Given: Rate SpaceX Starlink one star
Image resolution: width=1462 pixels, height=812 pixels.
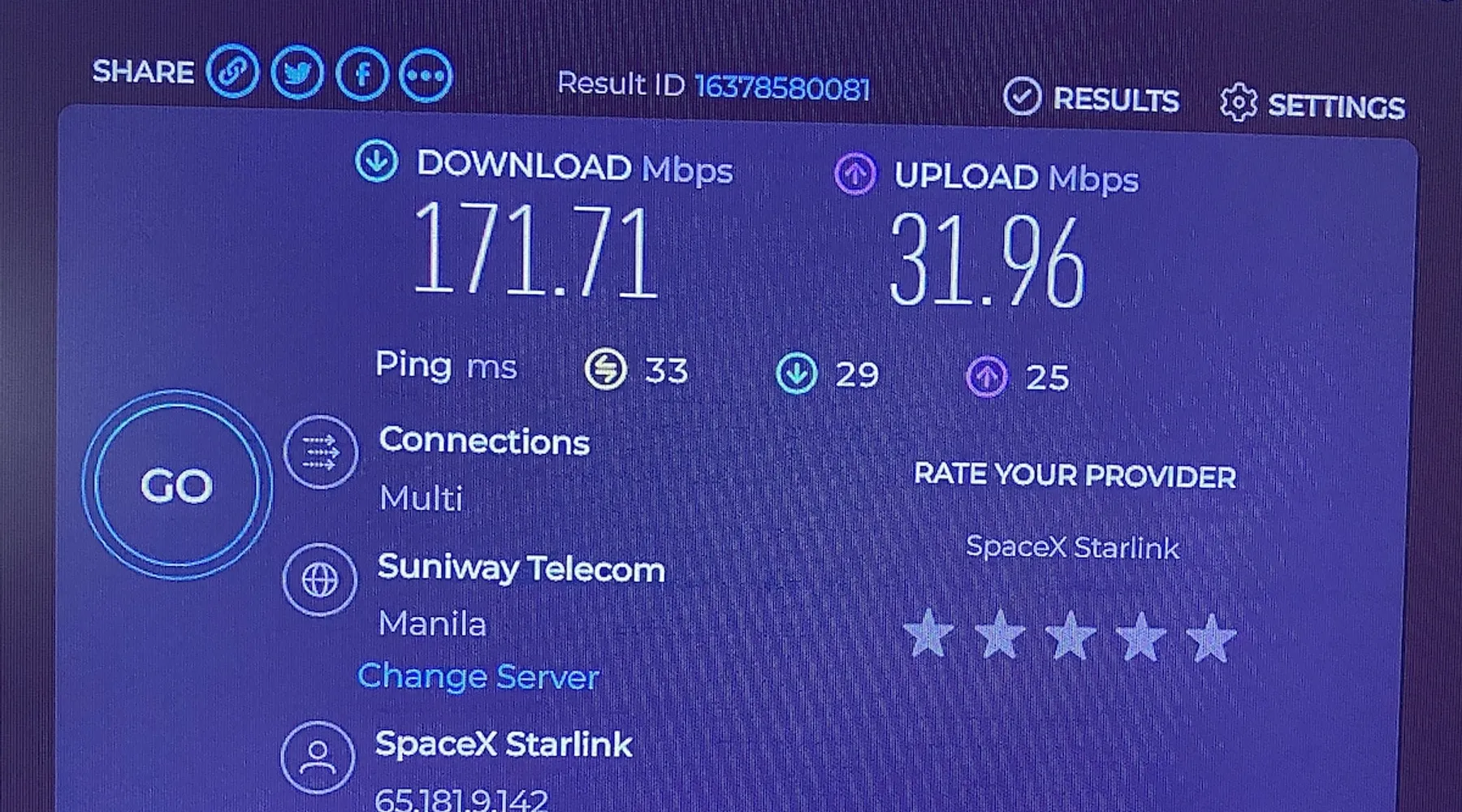Looking at the screenshot, I should [x=928, y=634].
